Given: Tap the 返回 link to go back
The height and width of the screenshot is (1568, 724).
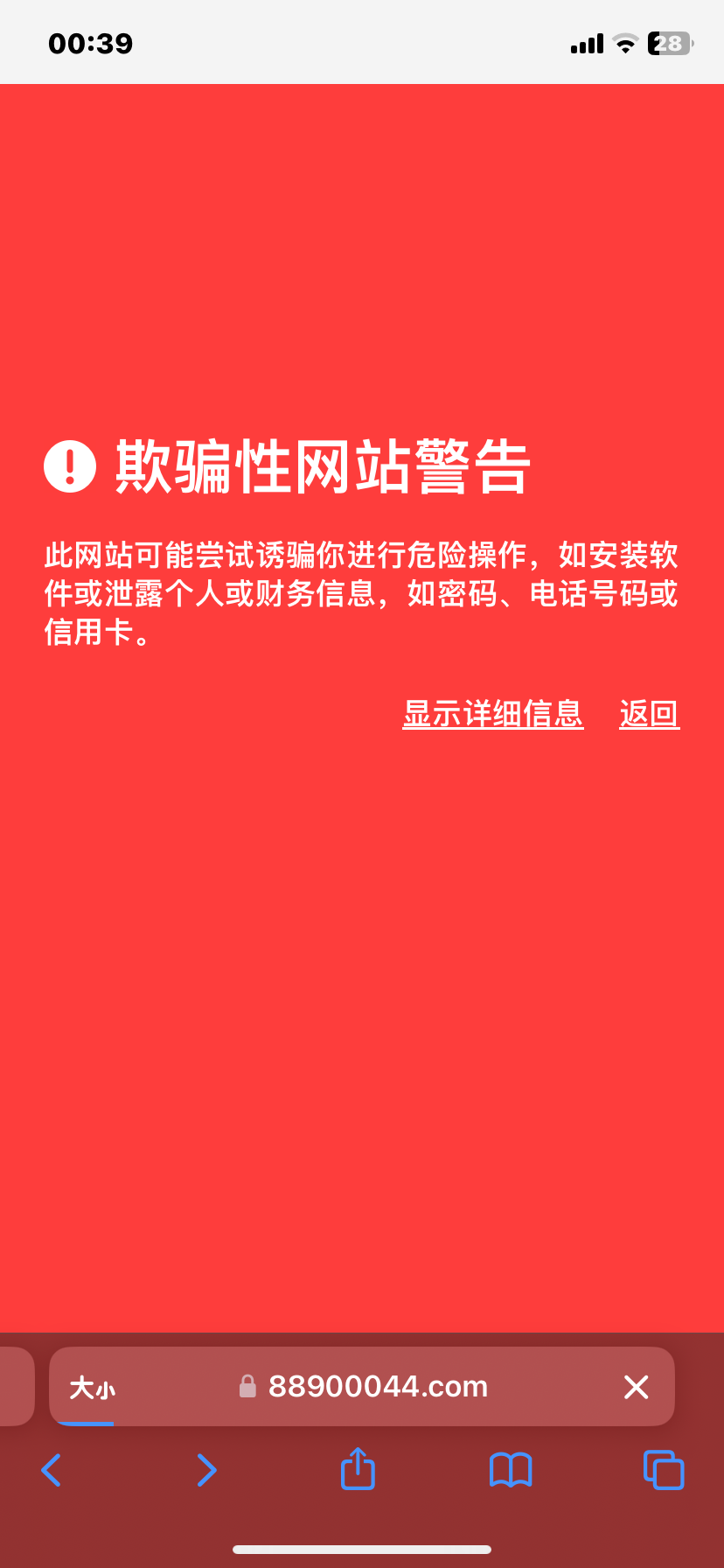Looking at the screenshot, I should (x=649, y=714).
